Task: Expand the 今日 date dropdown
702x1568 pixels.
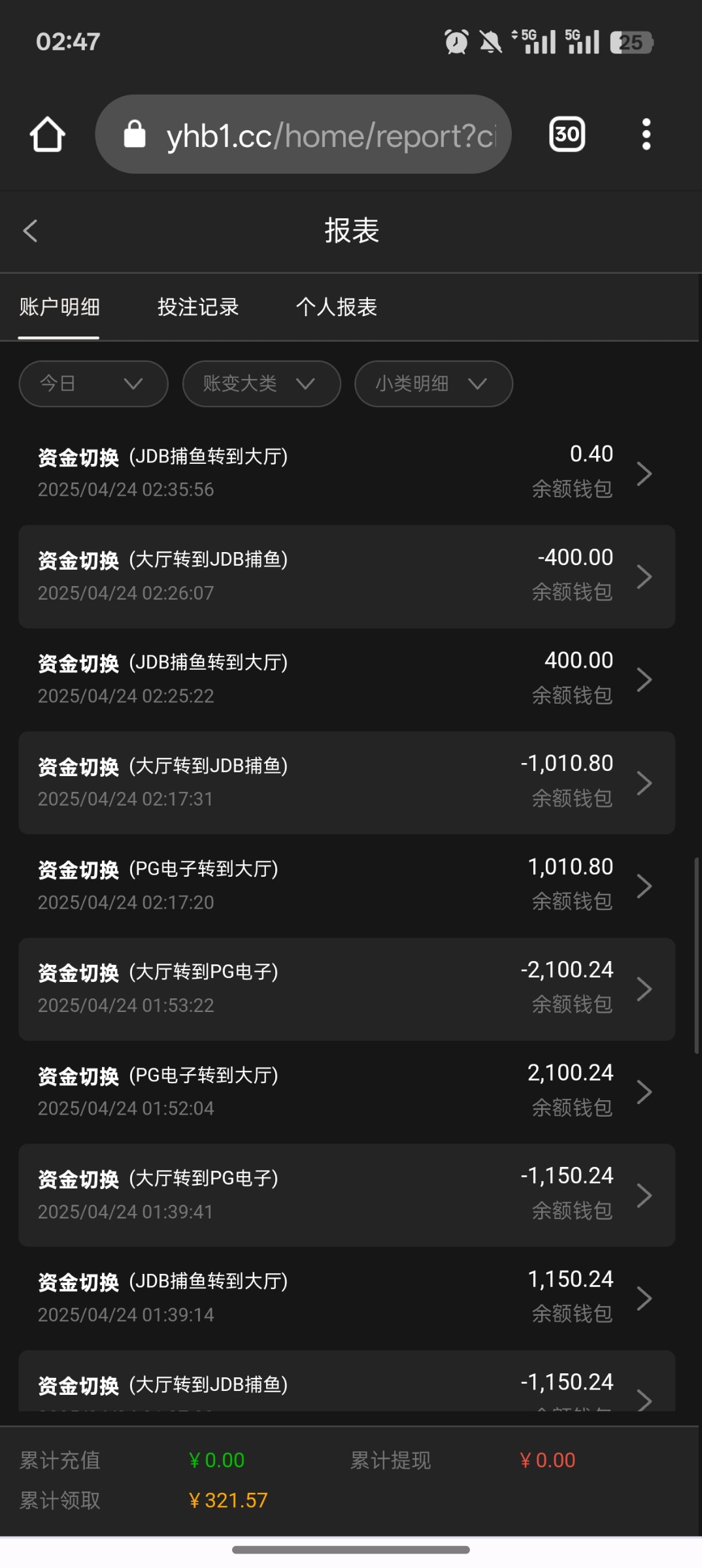Action: click(x=93, y=384)
